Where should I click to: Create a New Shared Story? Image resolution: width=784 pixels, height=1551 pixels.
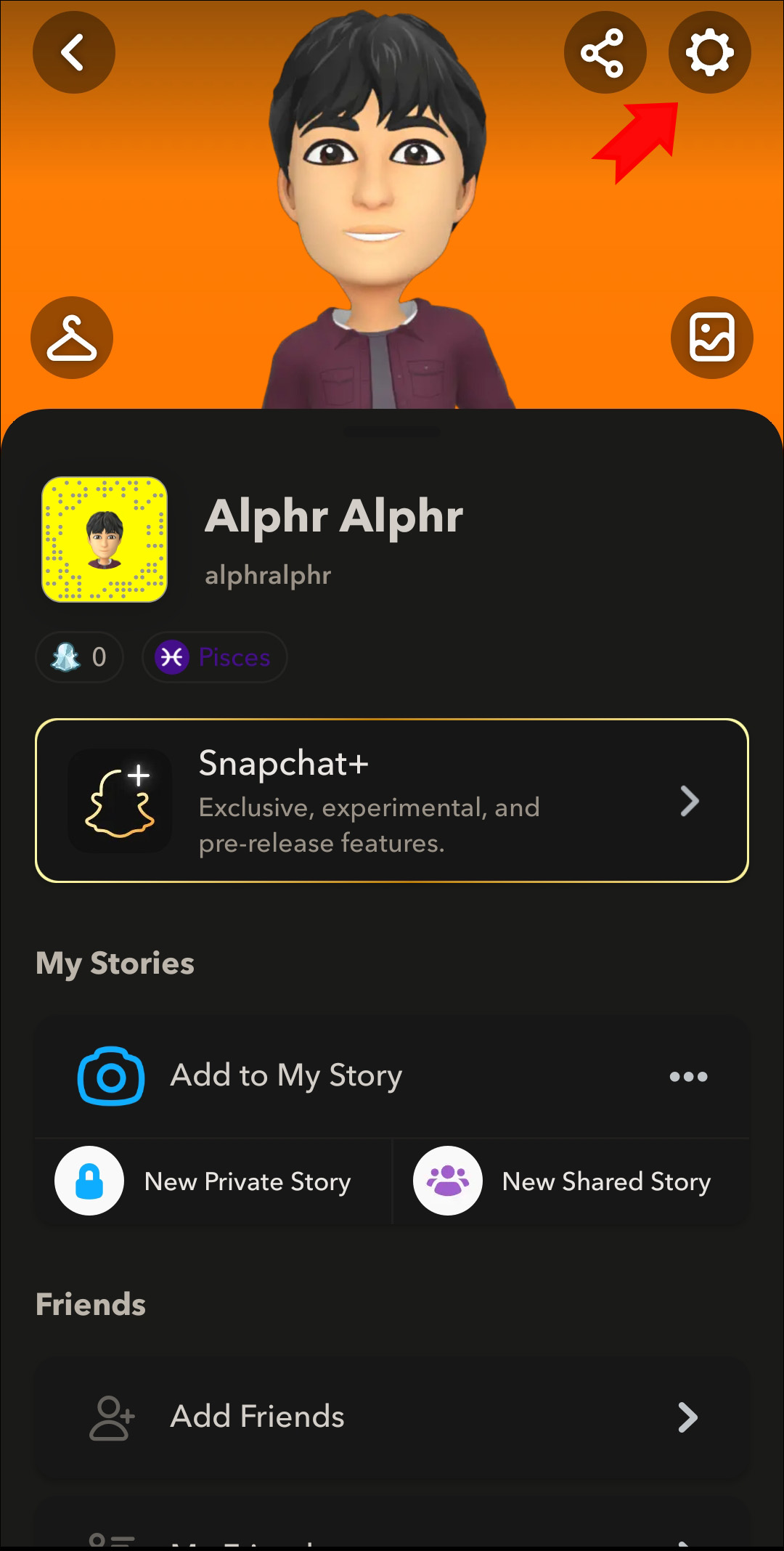point(571,1181)
